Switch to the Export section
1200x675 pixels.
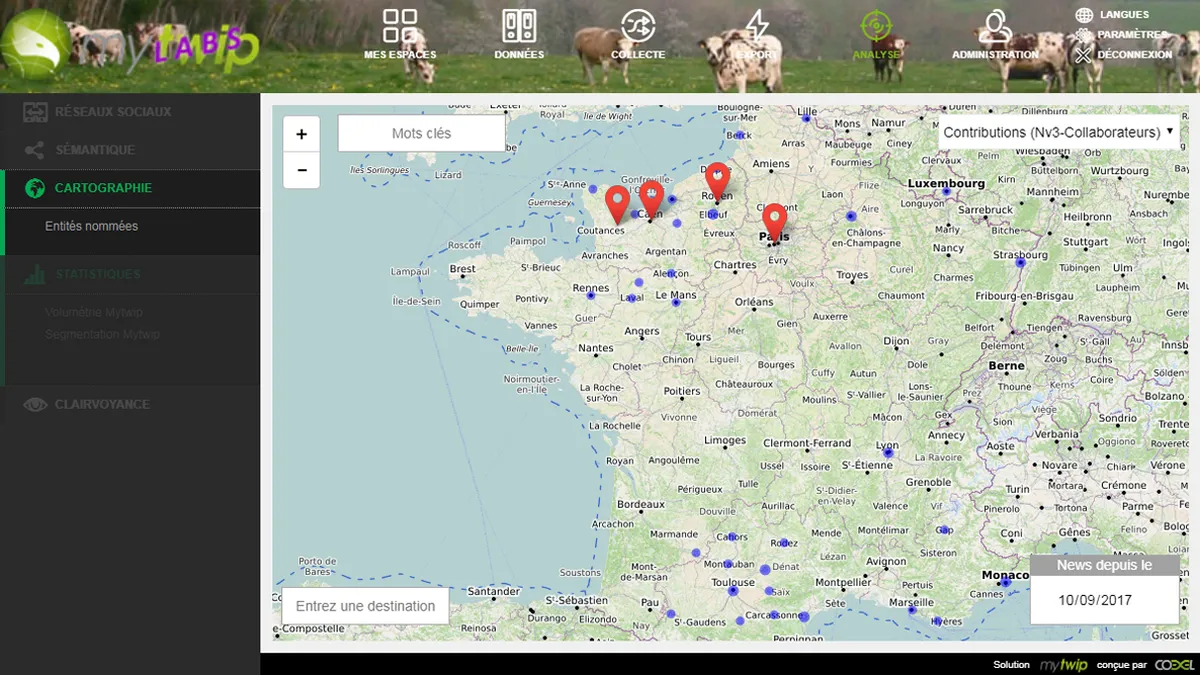point(757,34)
